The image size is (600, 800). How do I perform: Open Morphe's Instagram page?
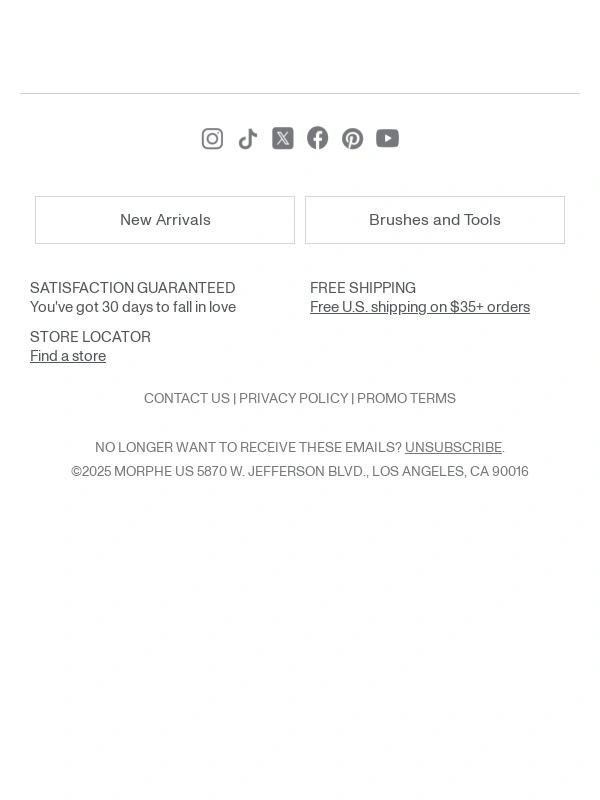pos(212,139)
